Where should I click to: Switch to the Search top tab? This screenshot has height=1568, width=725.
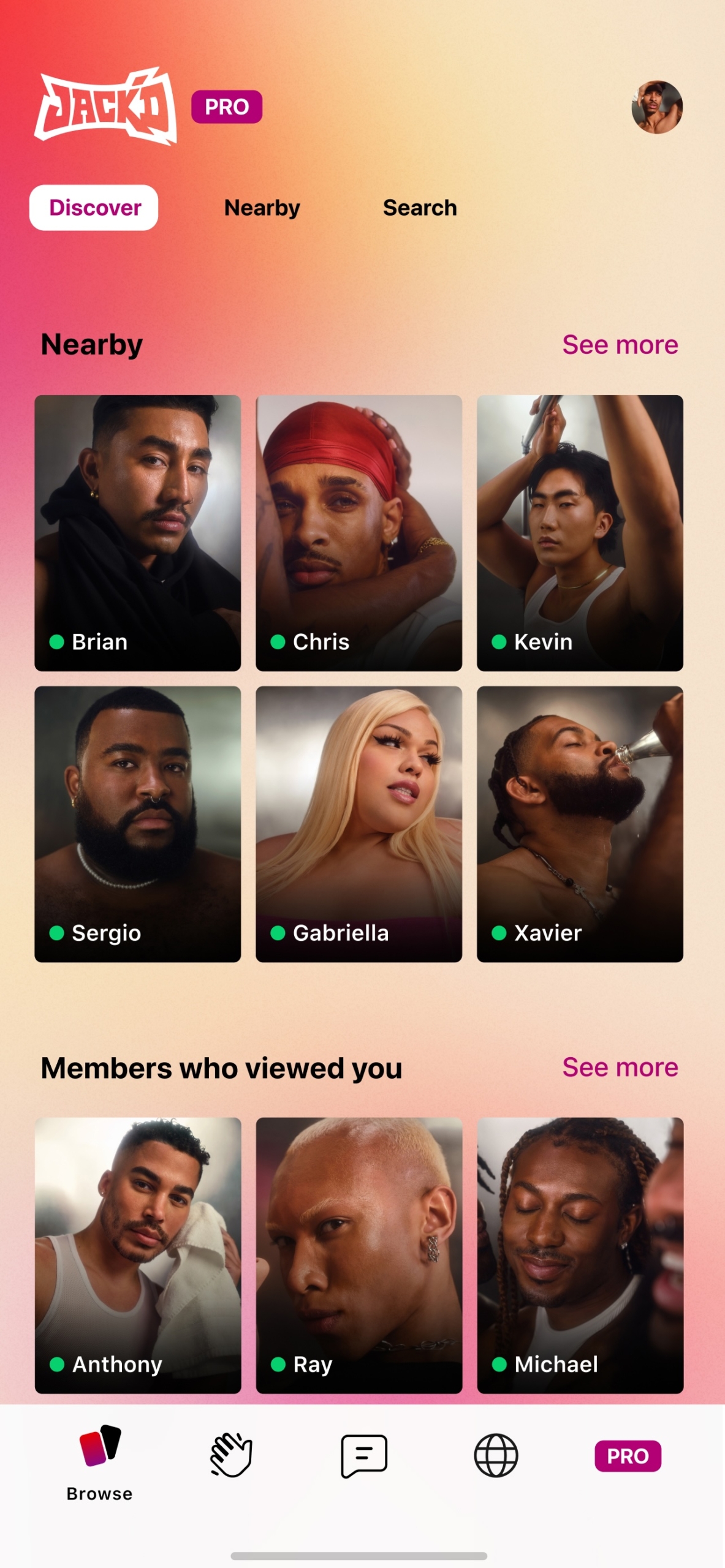[420, 208]
